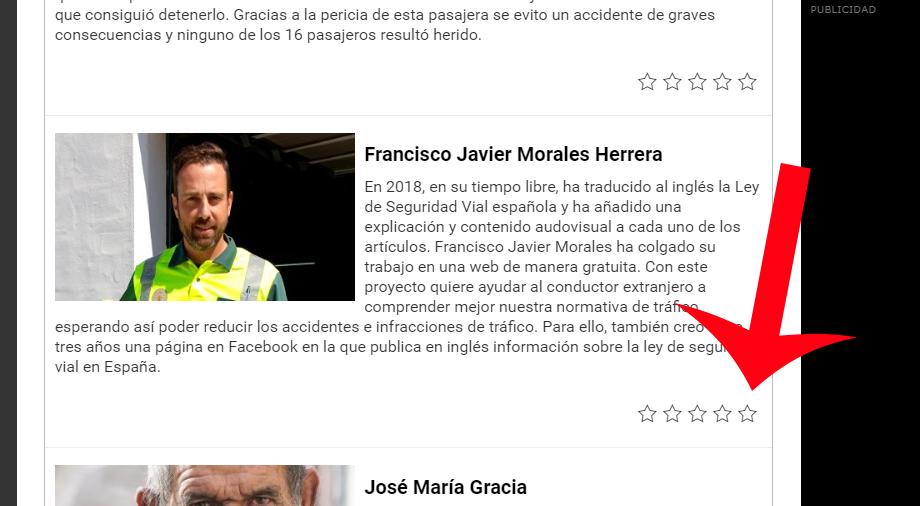The width and height of the screenshot is (920, 506).
Task: Give the 16 pasajeros story three stars
Action: (697, 82)
